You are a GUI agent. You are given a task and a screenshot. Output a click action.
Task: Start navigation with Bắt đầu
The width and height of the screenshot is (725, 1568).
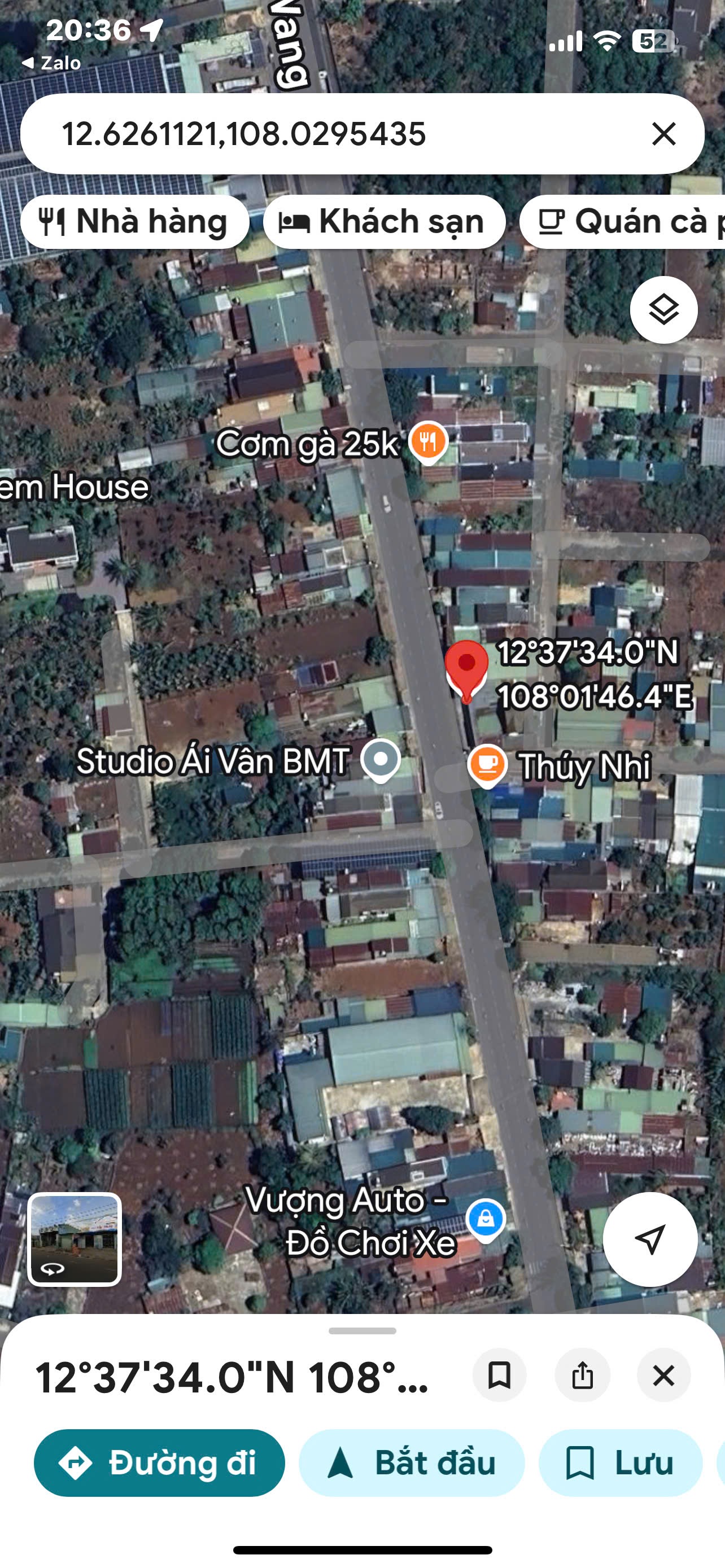pyautogui.click(x=412, y=1462)
